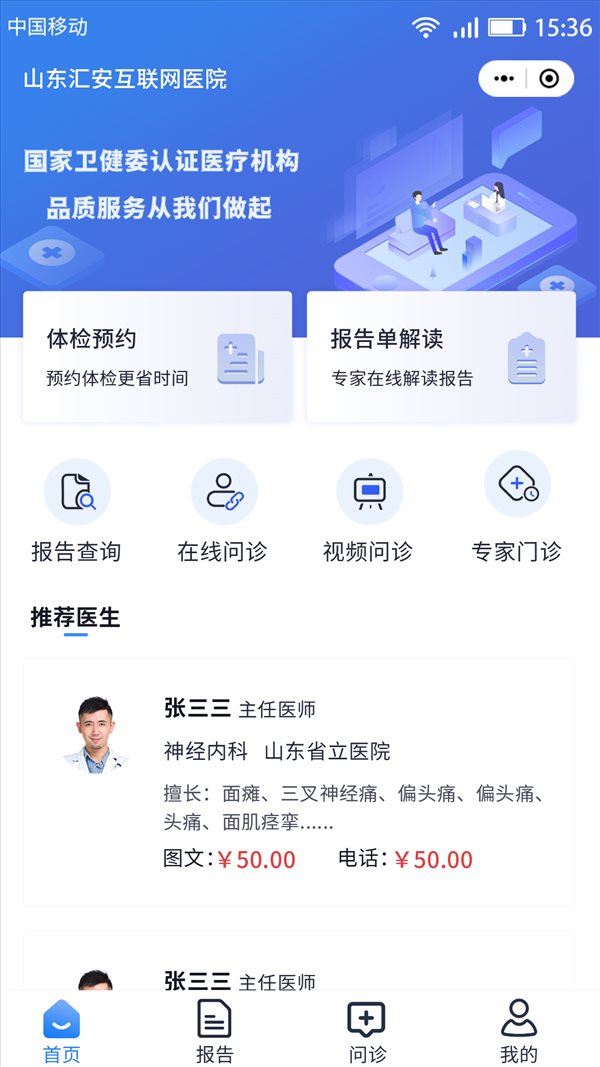This screenshot has width=600, height=1067.
Task: Start 视频问诊
Action: coord(369,511)
